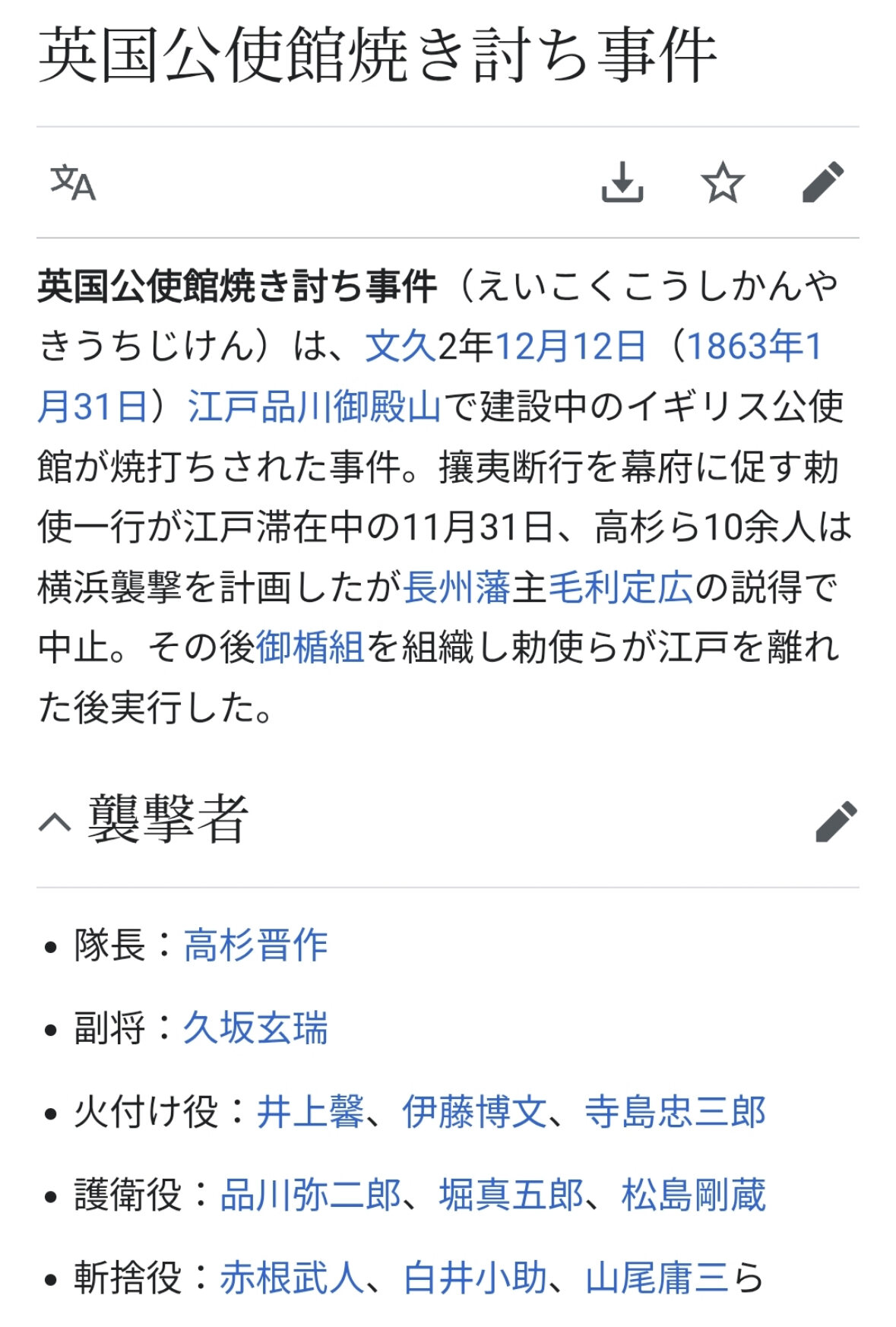
Task: Edit the 襲撃者 section
Action: click(836, 822)
